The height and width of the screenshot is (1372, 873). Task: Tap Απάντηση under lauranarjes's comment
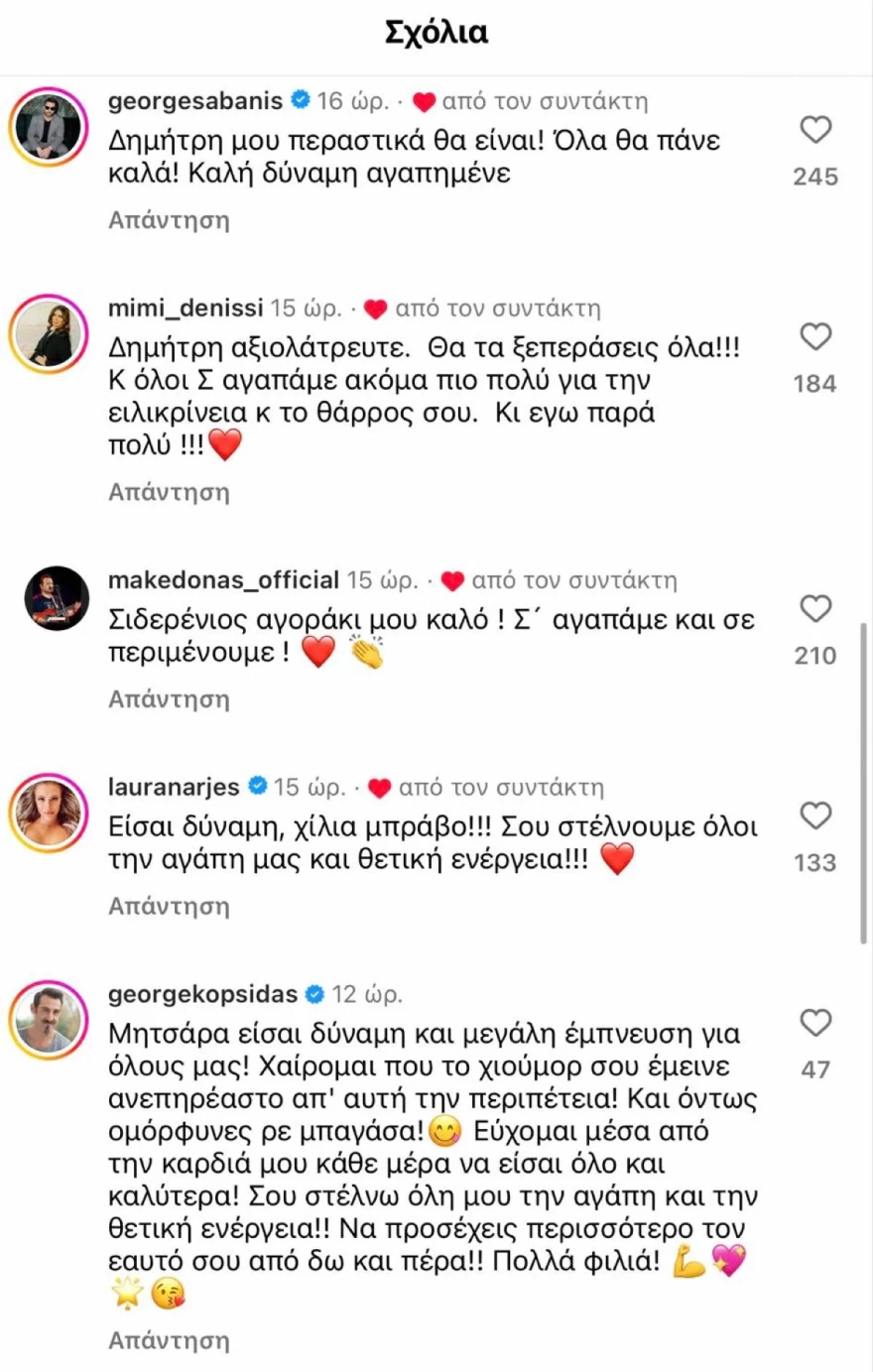point(169,906)
